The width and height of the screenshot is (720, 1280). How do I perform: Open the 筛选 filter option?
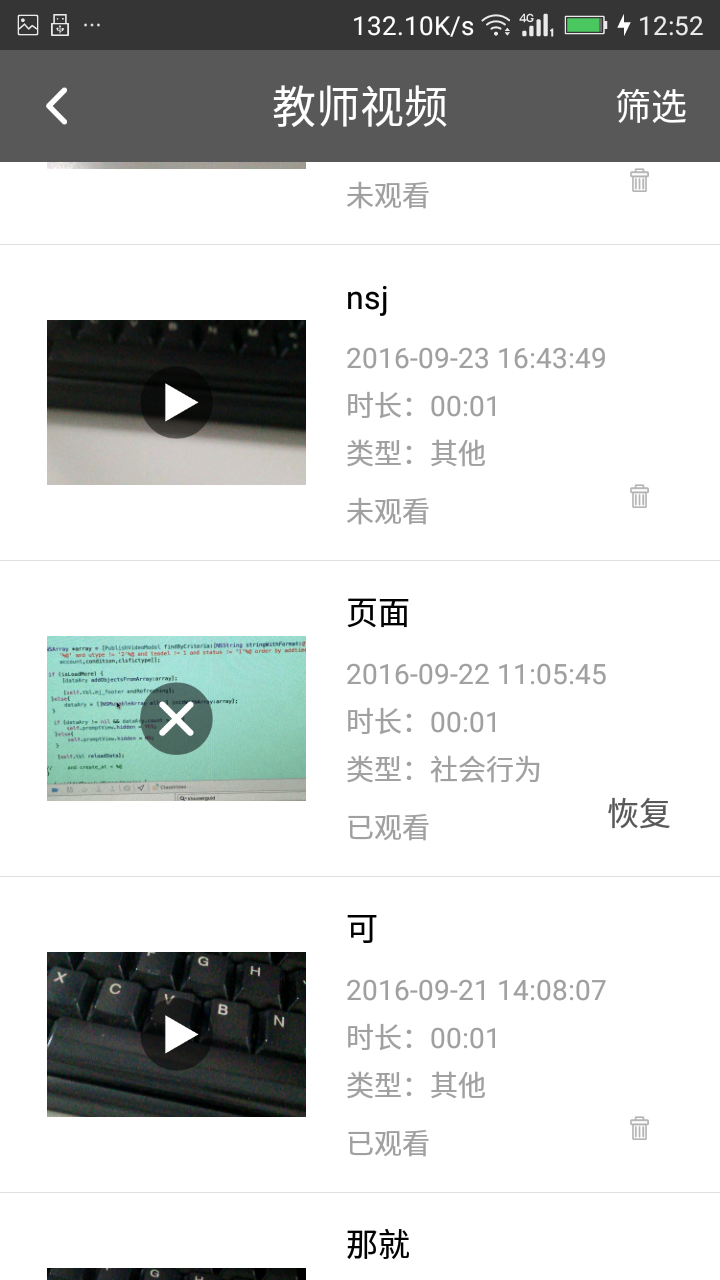651,107
